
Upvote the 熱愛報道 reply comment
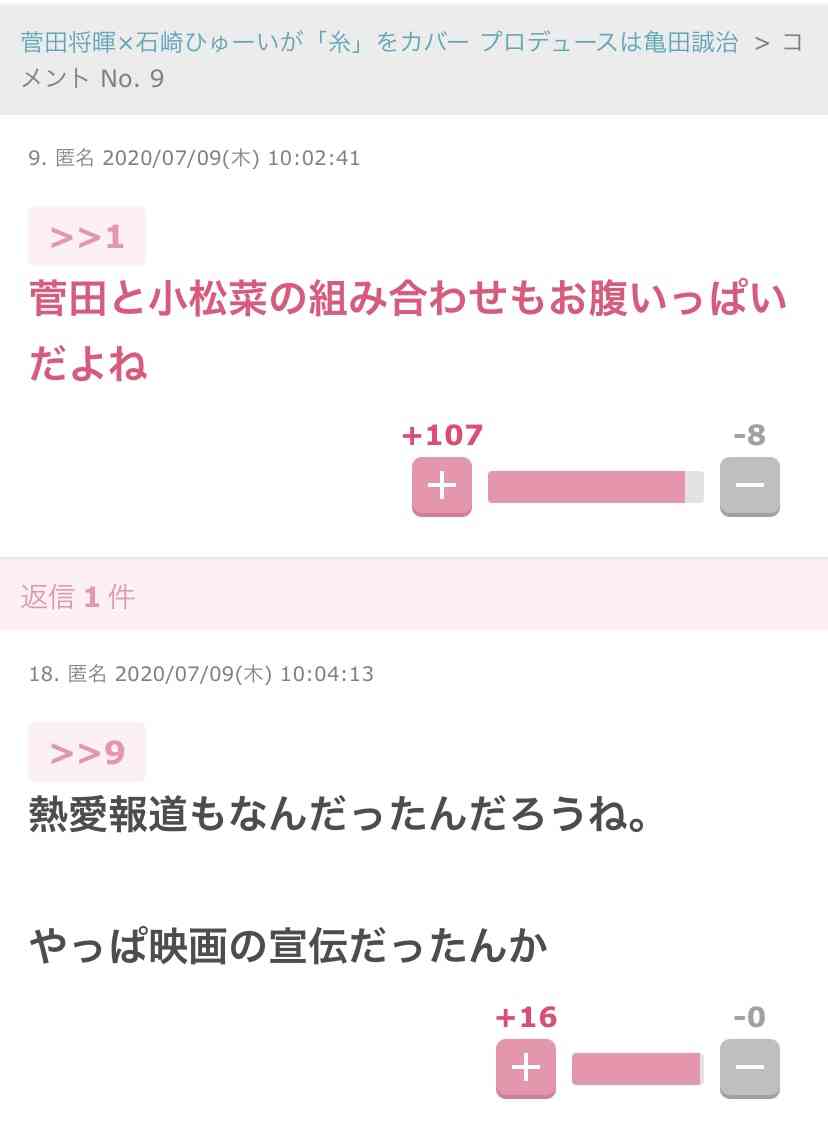[528, 1068]
